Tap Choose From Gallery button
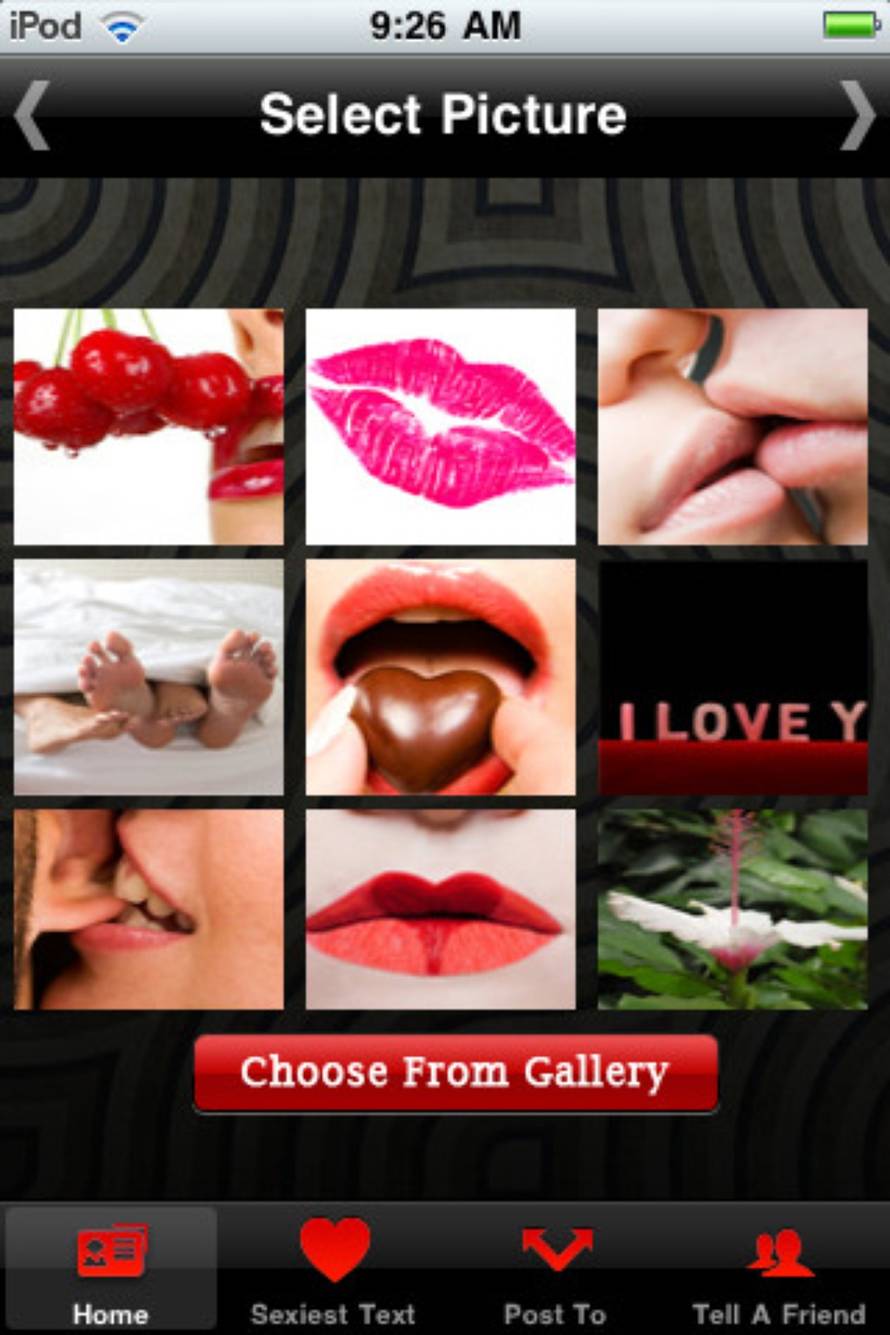The image size is (890, 1335). 455,1073
